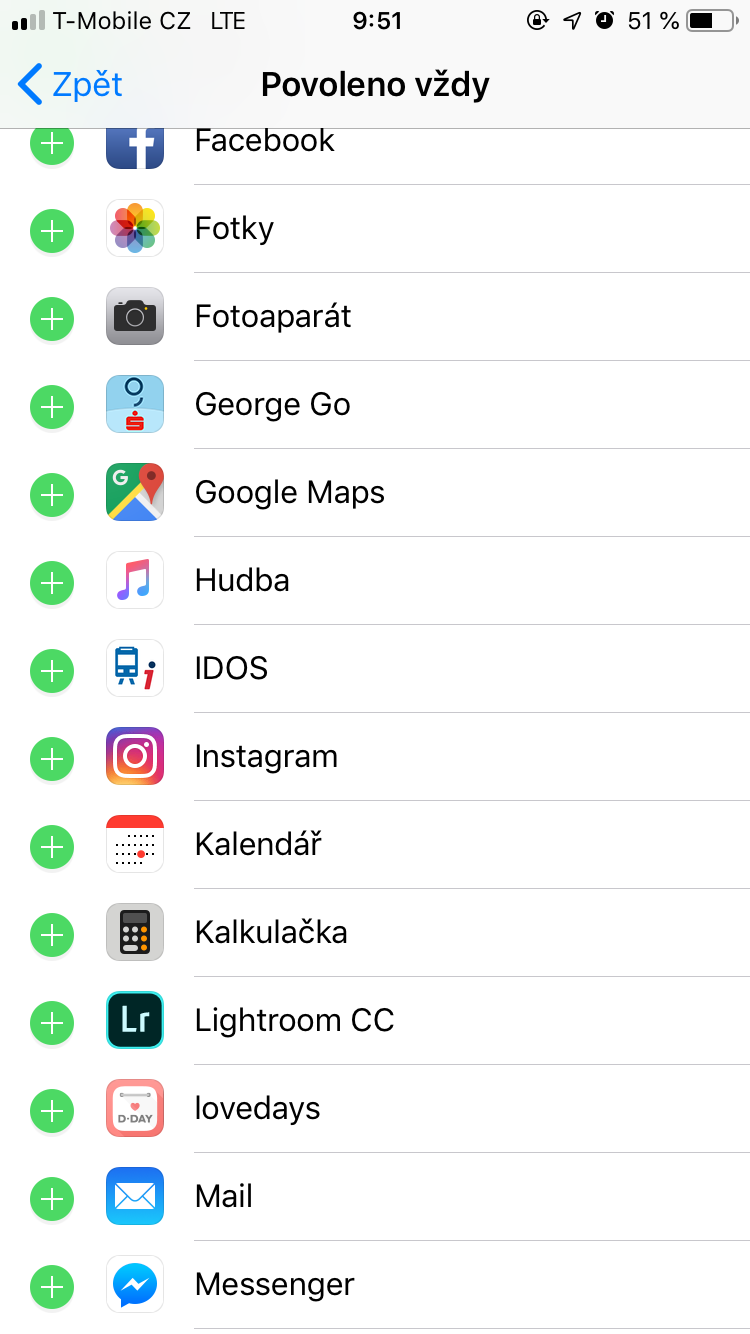Add Fotoaparát to always allowed

(52, 321)
